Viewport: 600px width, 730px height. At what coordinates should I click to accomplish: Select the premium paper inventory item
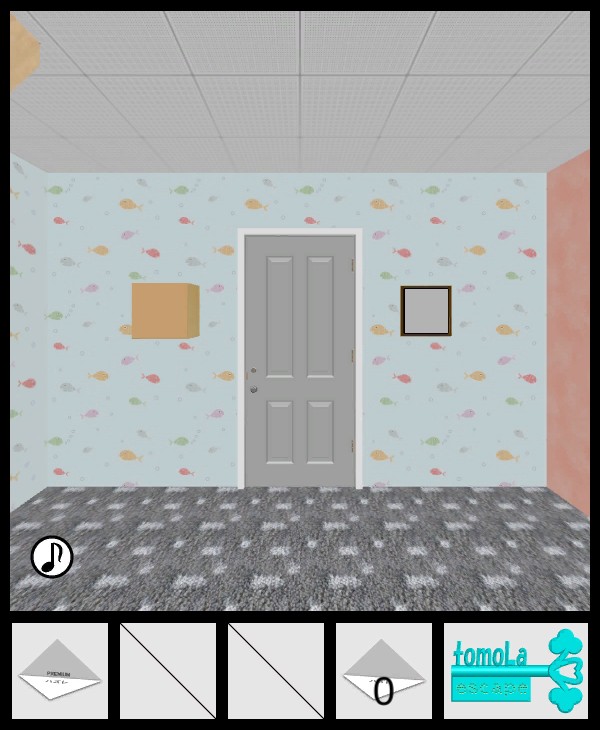pyautogui.click(x=60, y=671)
